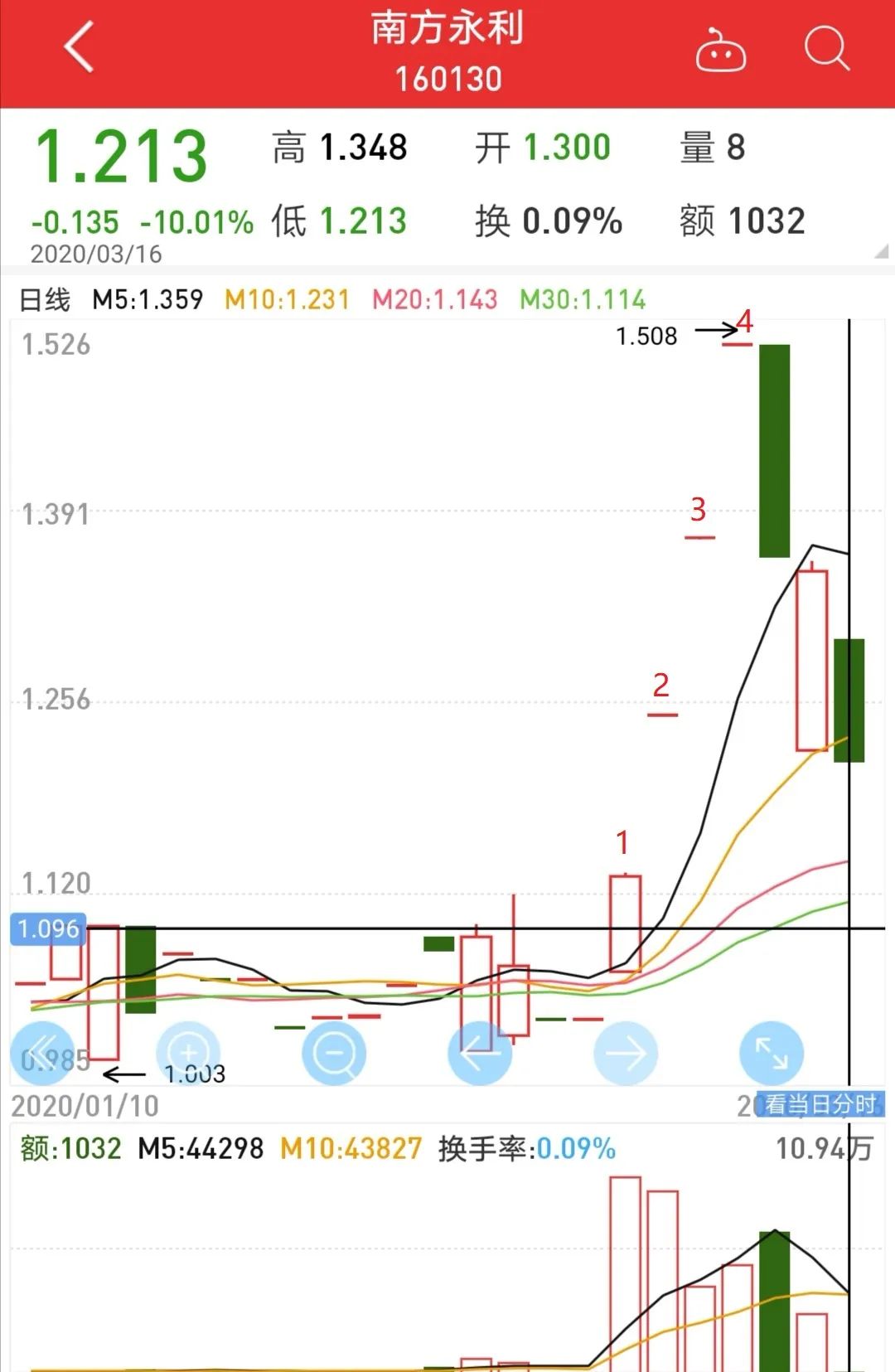Go back using the top-left arrow
Viewport: 895px width, 1372px height.
click(x=79, y=48)
